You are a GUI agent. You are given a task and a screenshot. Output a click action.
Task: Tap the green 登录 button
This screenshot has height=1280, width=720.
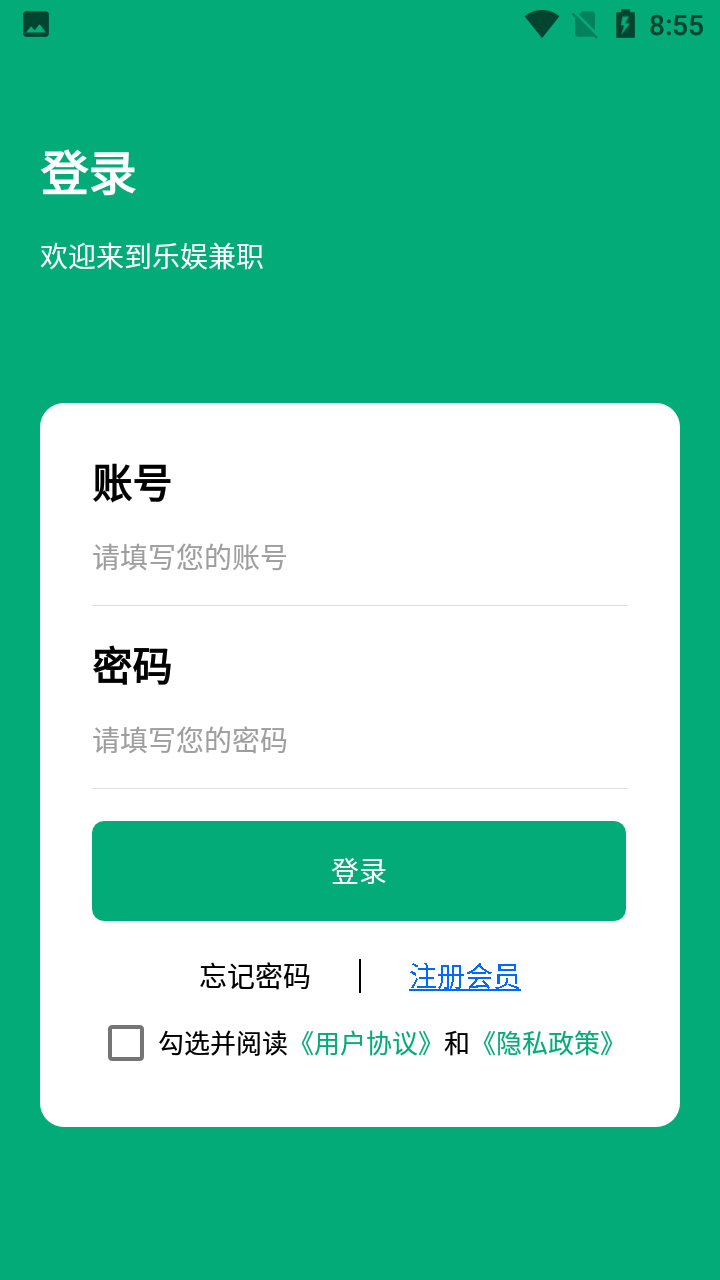click(x=358, y=871)
